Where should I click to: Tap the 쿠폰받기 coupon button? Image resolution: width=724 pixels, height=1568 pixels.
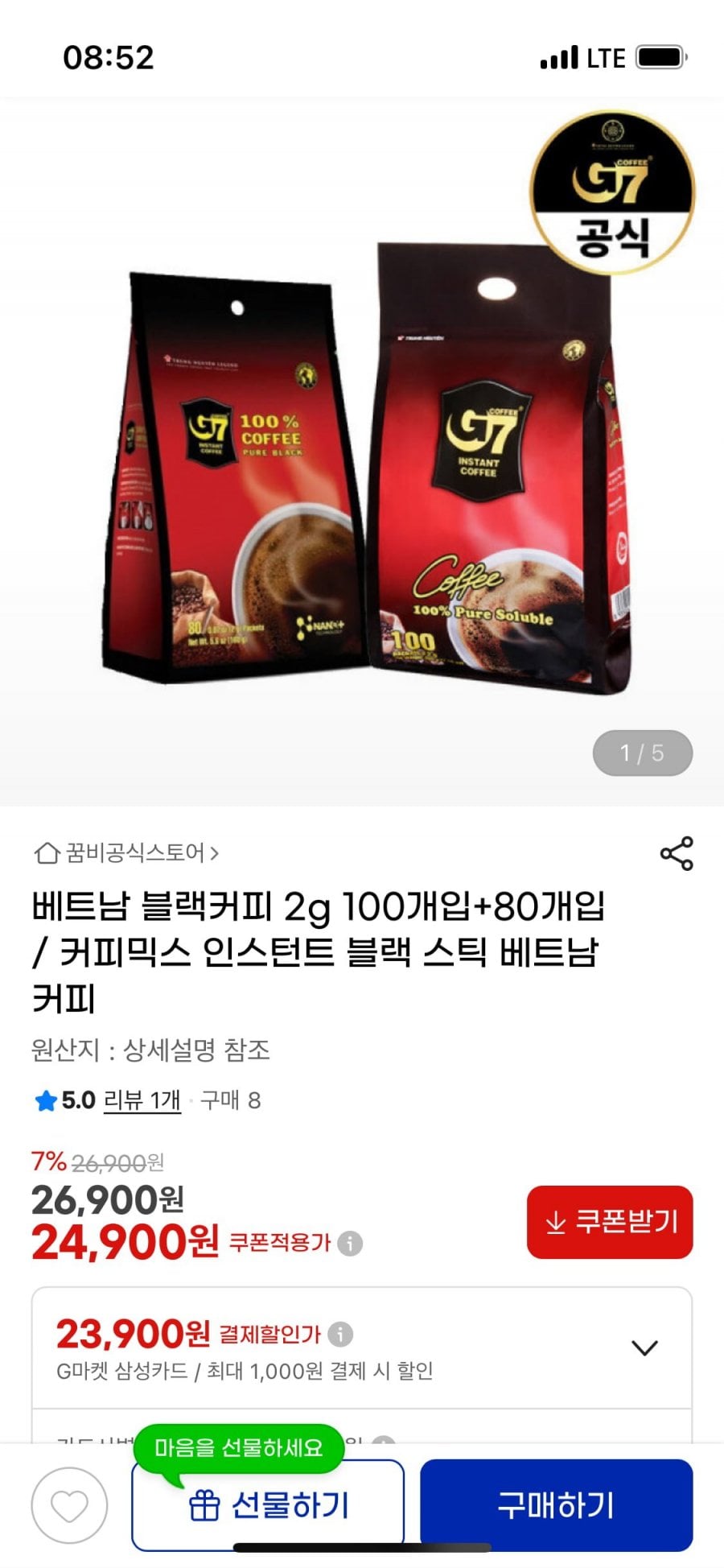(610, 1220)
